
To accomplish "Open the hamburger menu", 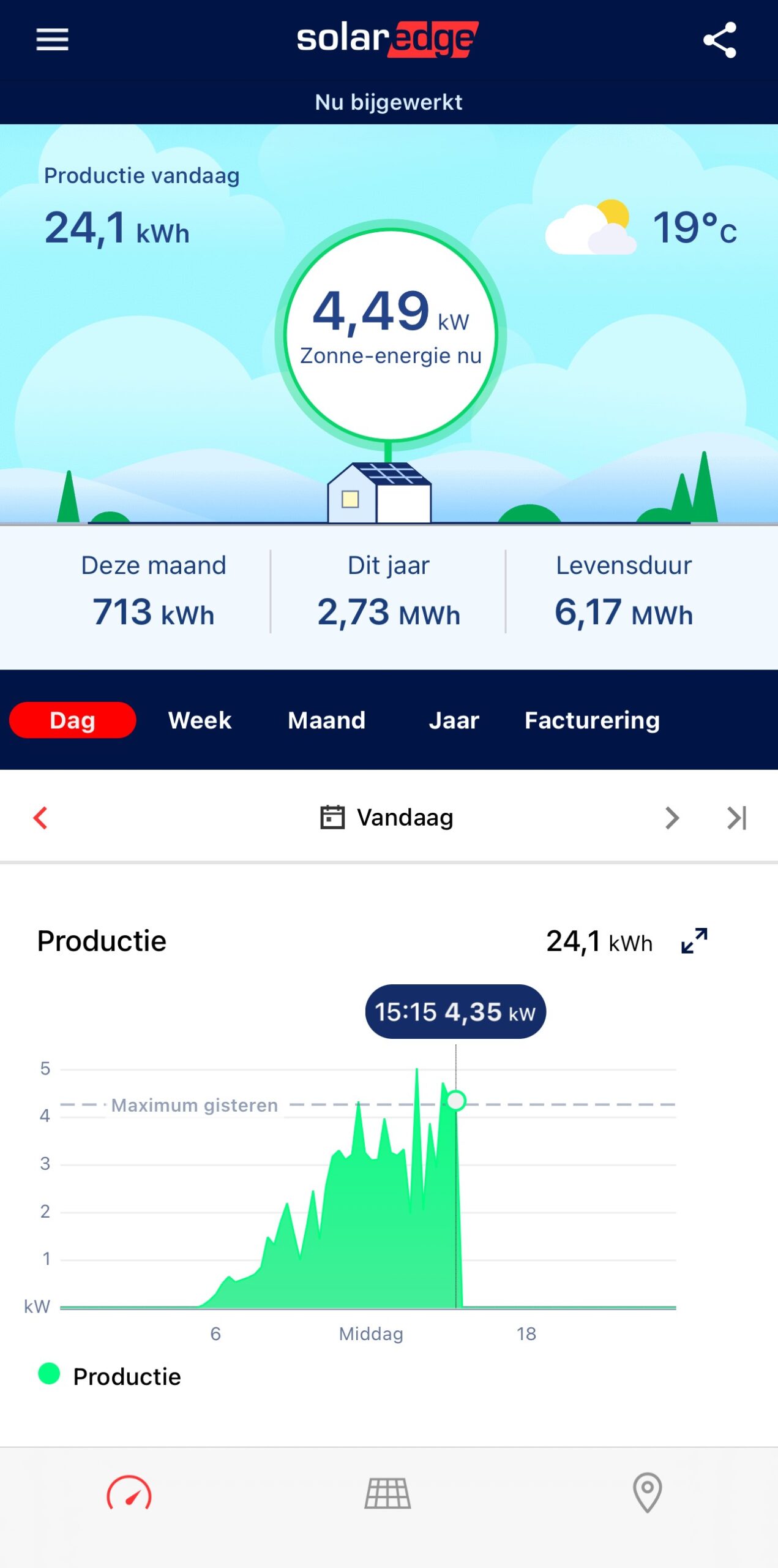I will click(x=52, y=40).
